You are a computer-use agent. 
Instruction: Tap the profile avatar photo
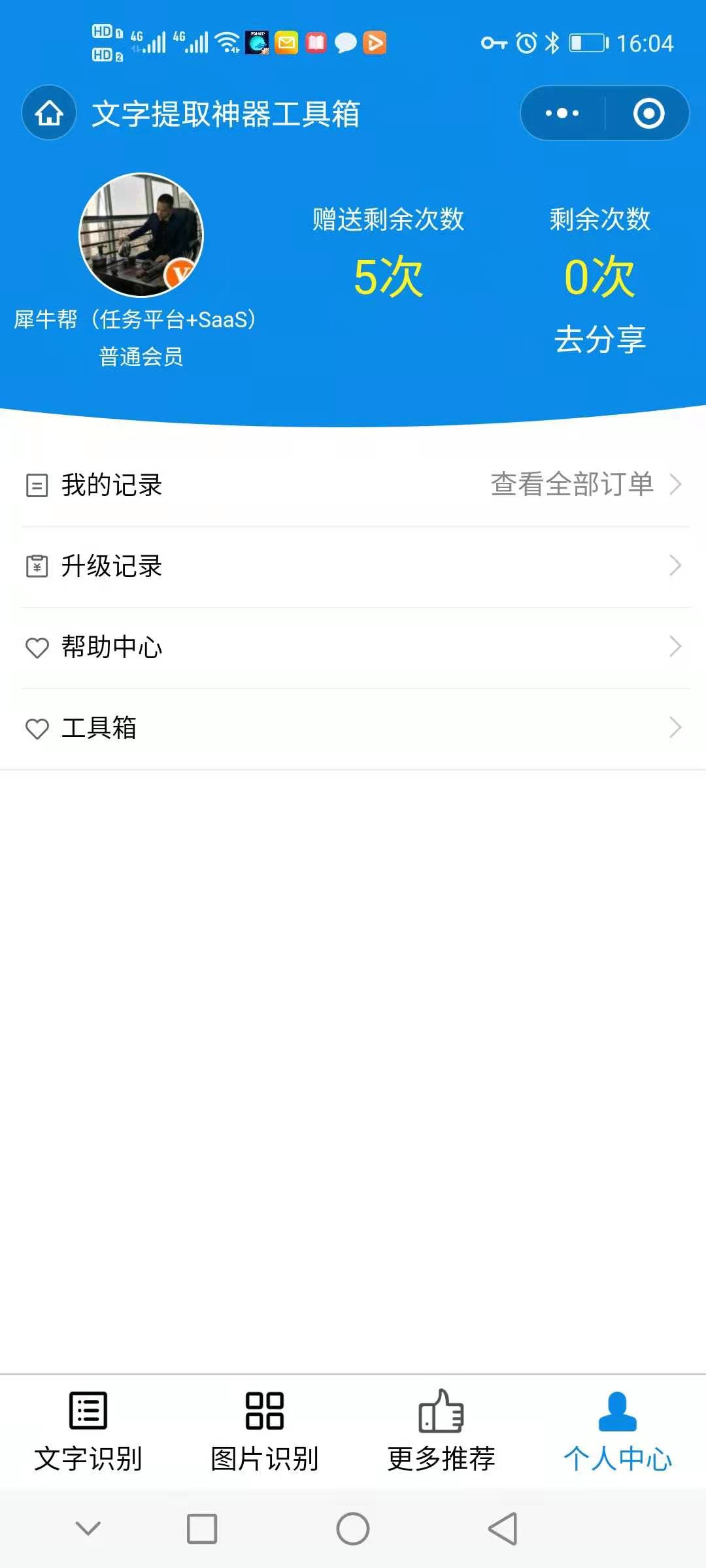(141, 235)
